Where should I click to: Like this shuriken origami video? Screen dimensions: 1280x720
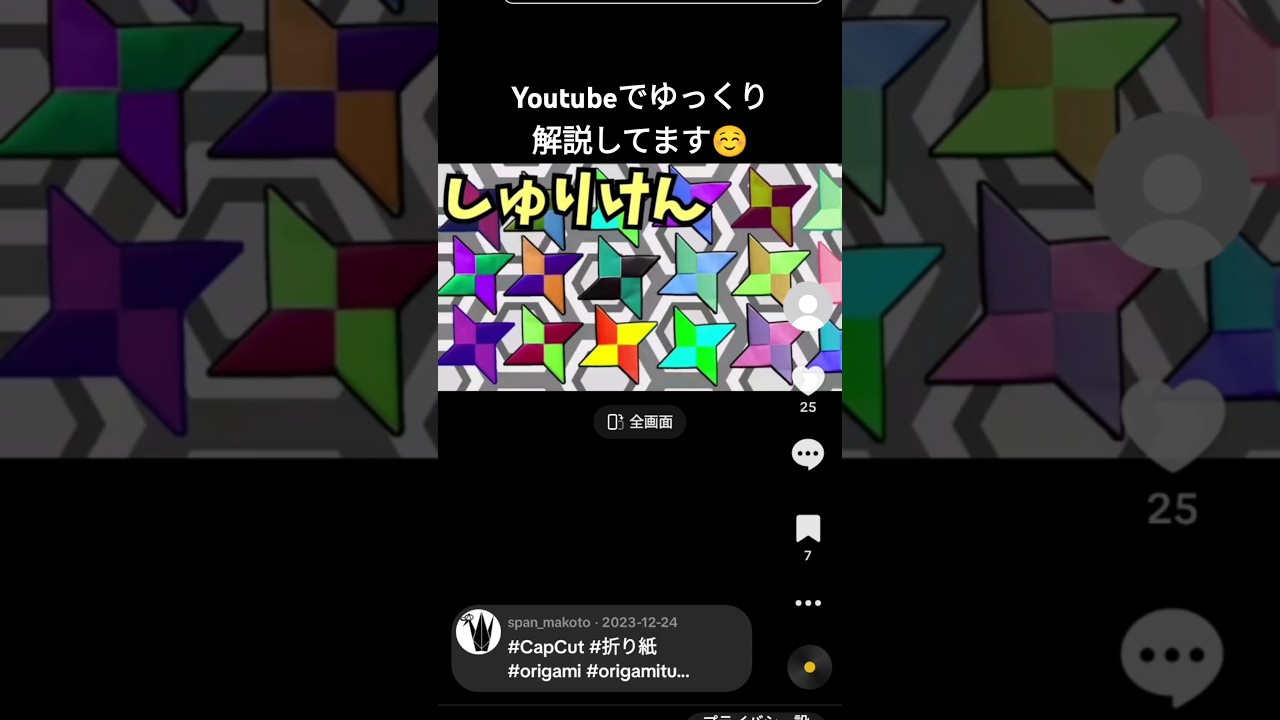(x=808, y=380)
